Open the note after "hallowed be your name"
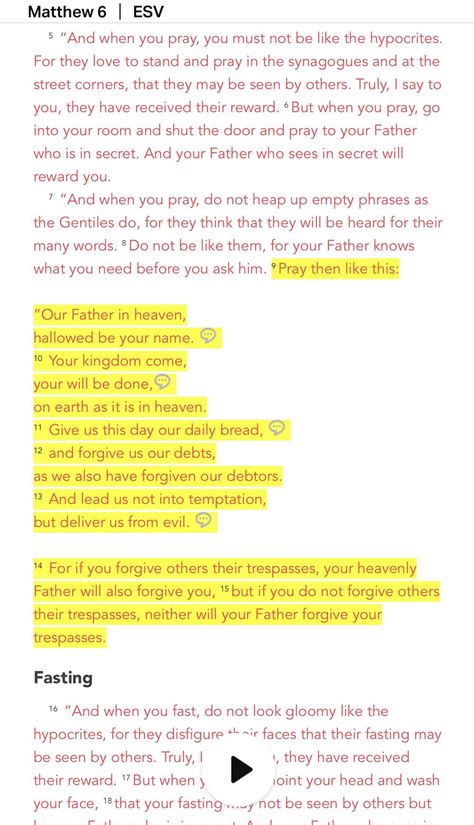The height and width of the screenshot is (825, 474). 208,335
